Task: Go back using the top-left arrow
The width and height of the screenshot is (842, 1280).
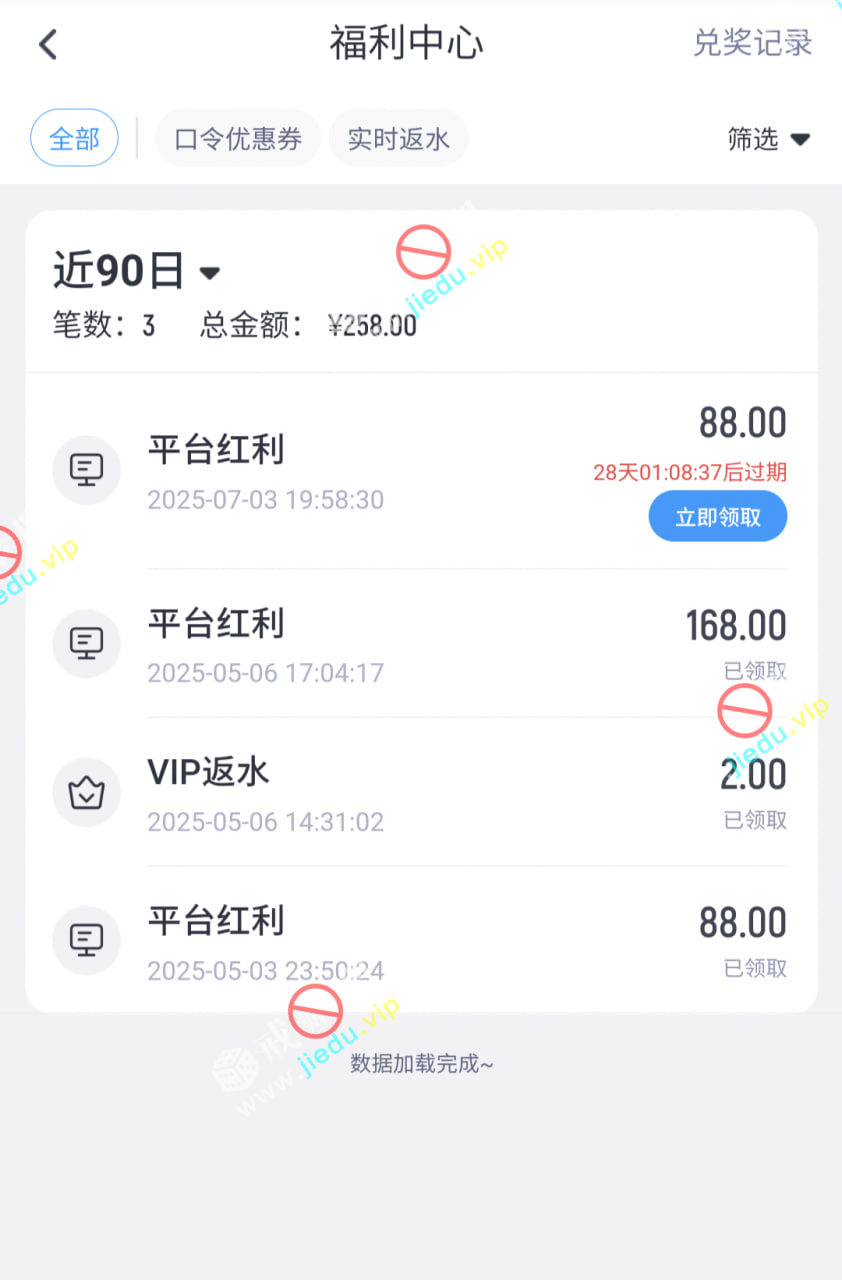Action: click(x=48, y=44)
